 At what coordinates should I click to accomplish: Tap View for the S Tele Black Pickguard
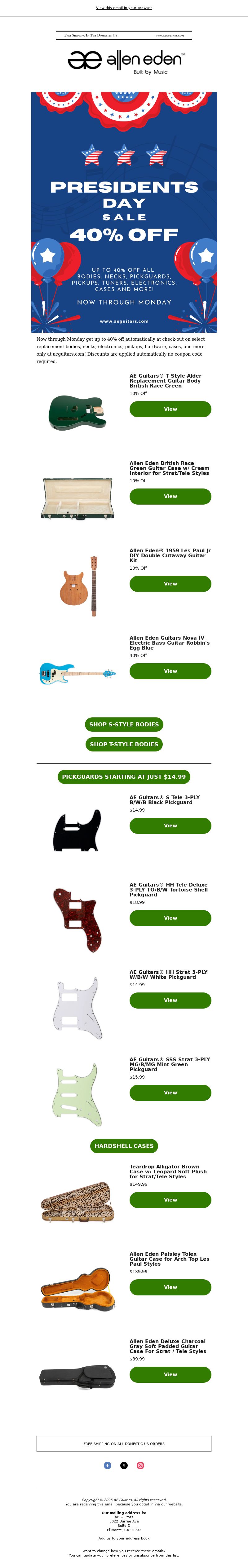click(x=170, y=826)
